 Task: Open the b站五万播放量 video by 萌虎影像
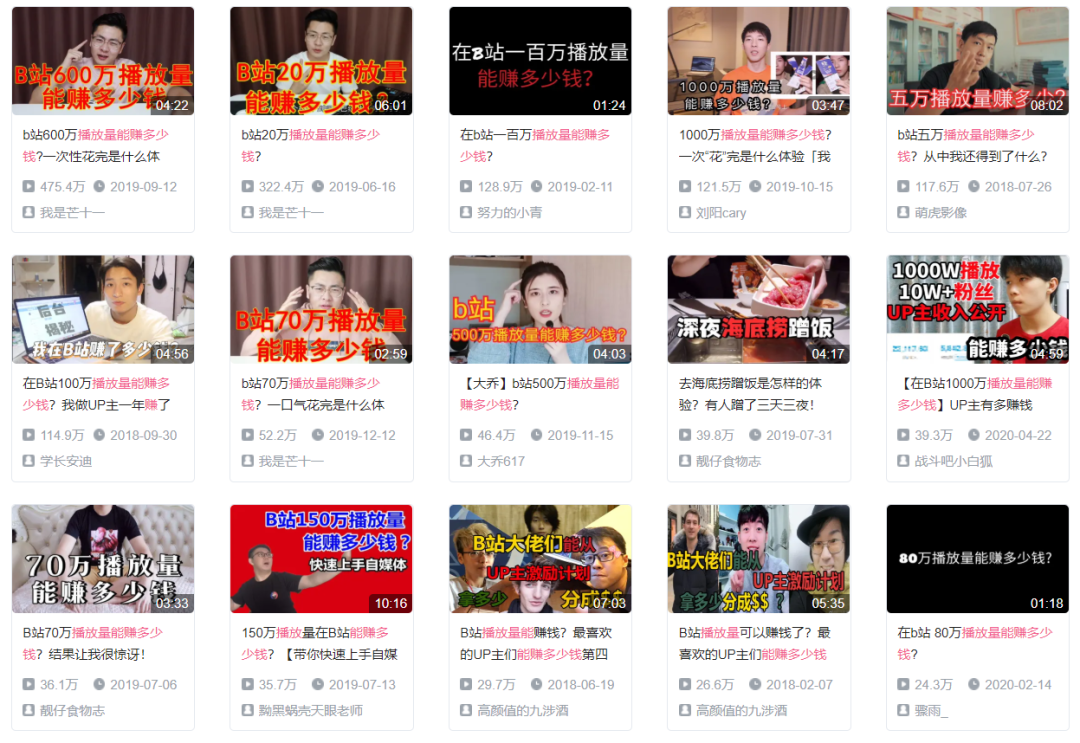click(977, 62)
